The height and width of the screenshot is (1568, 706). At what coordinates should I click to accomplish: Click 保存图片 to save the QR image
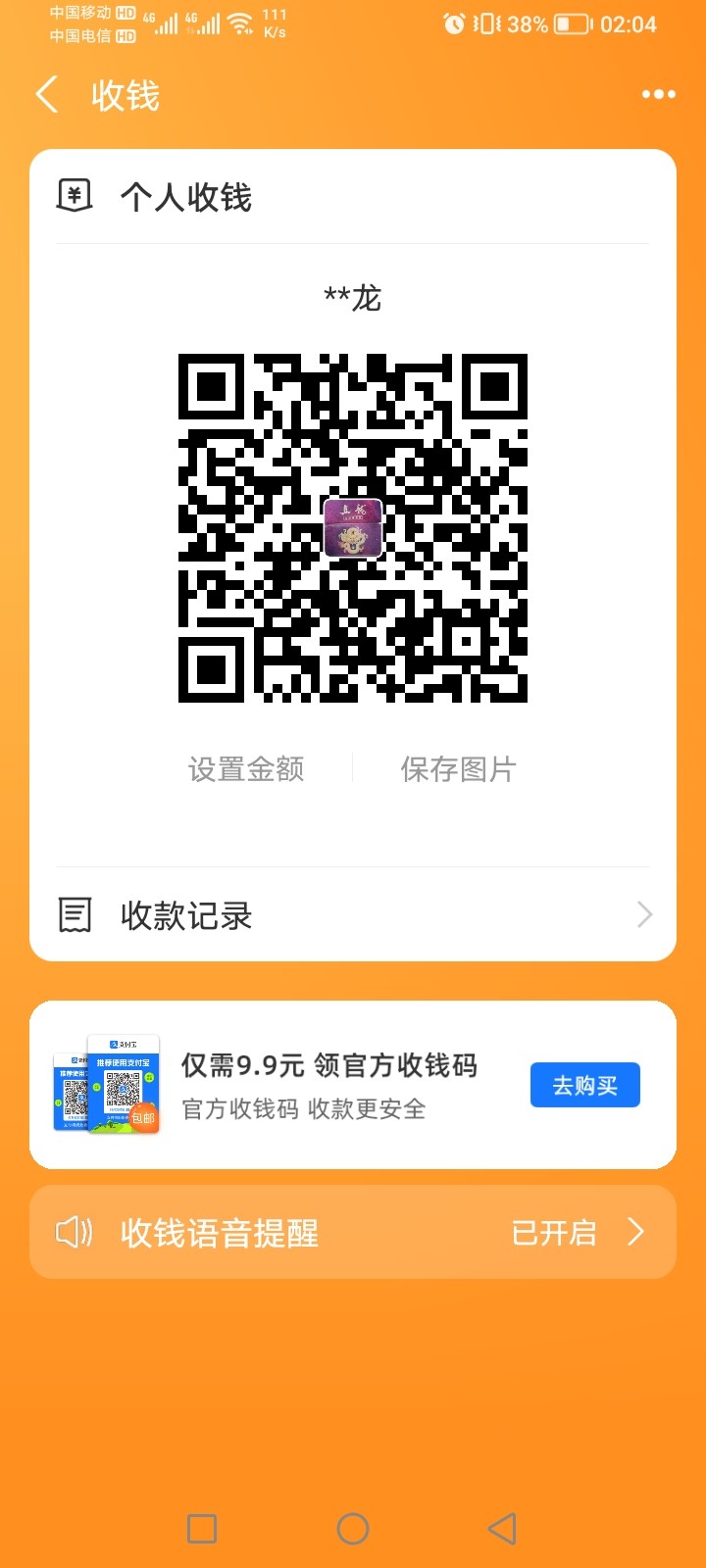tap(457, 770)
